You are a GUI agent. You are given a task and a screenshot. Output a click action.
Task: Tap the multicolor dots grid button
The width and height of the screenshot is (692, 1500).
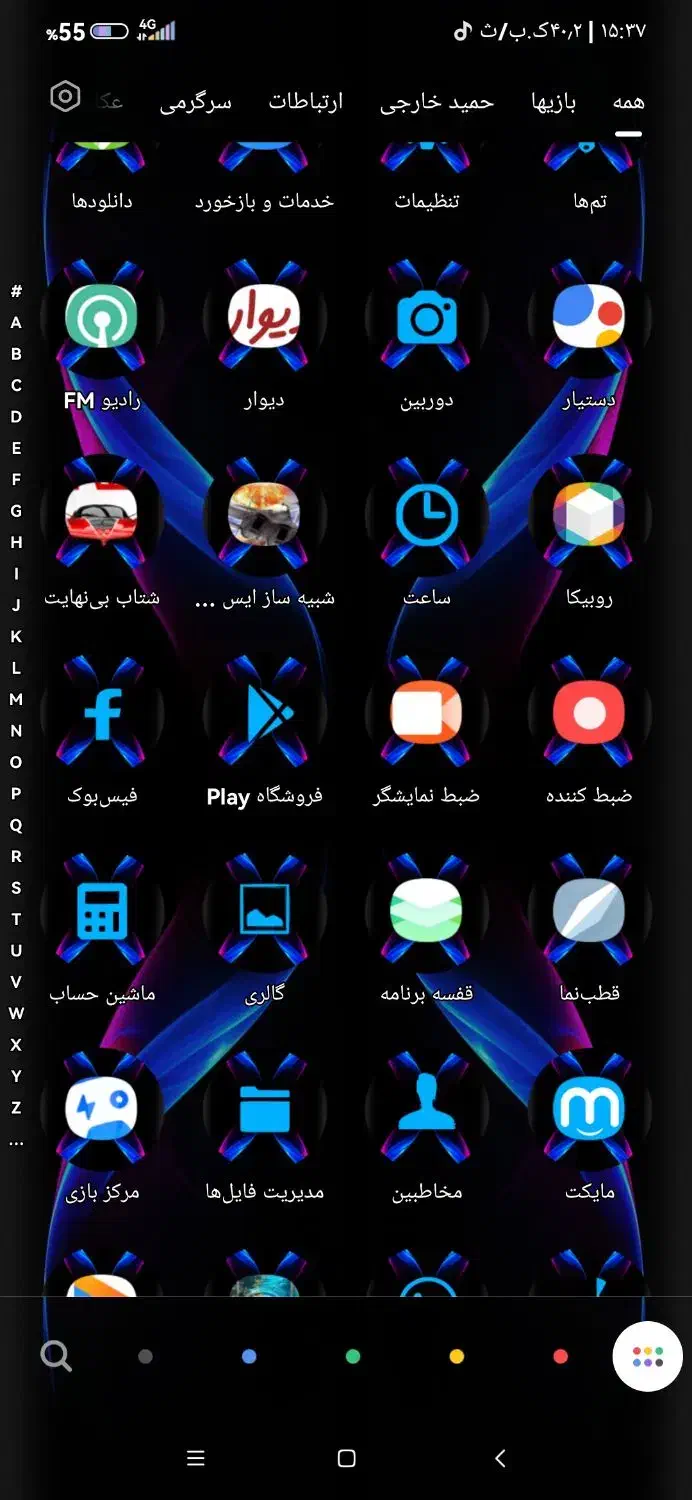point(647,1357)
